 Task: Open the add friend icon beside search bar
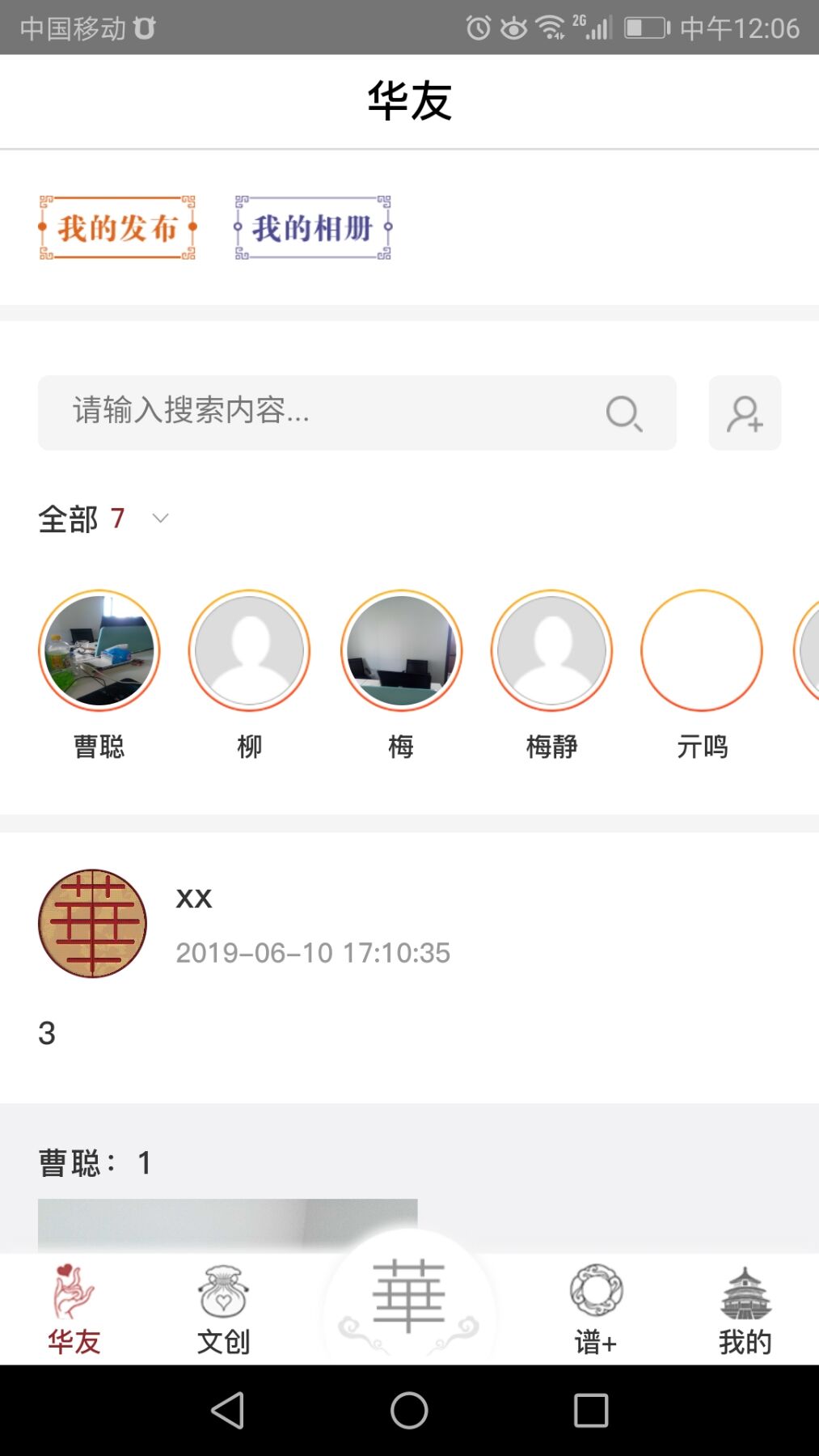[744, 413]
